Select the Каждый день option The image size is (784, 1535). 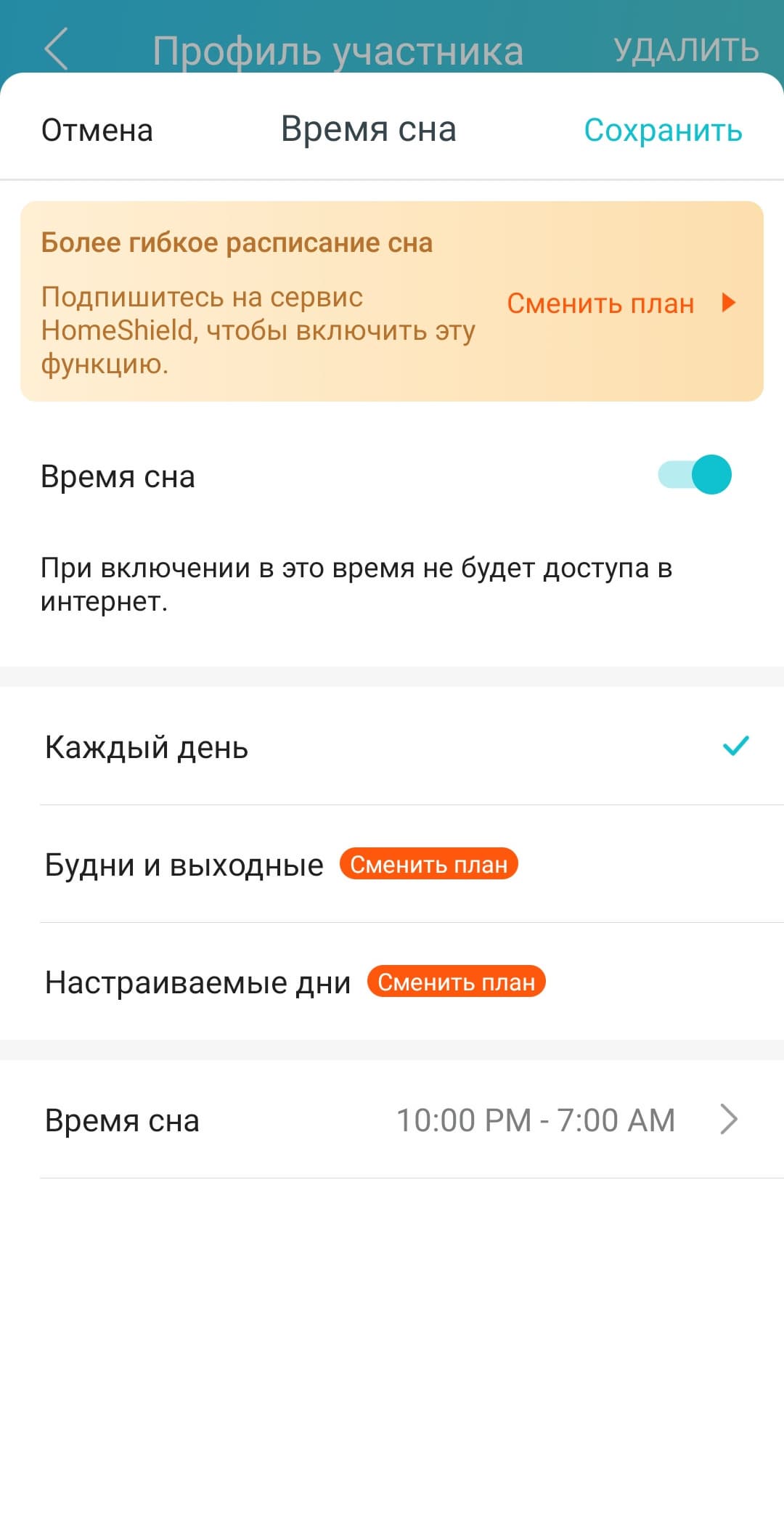[x=392, y=746]
